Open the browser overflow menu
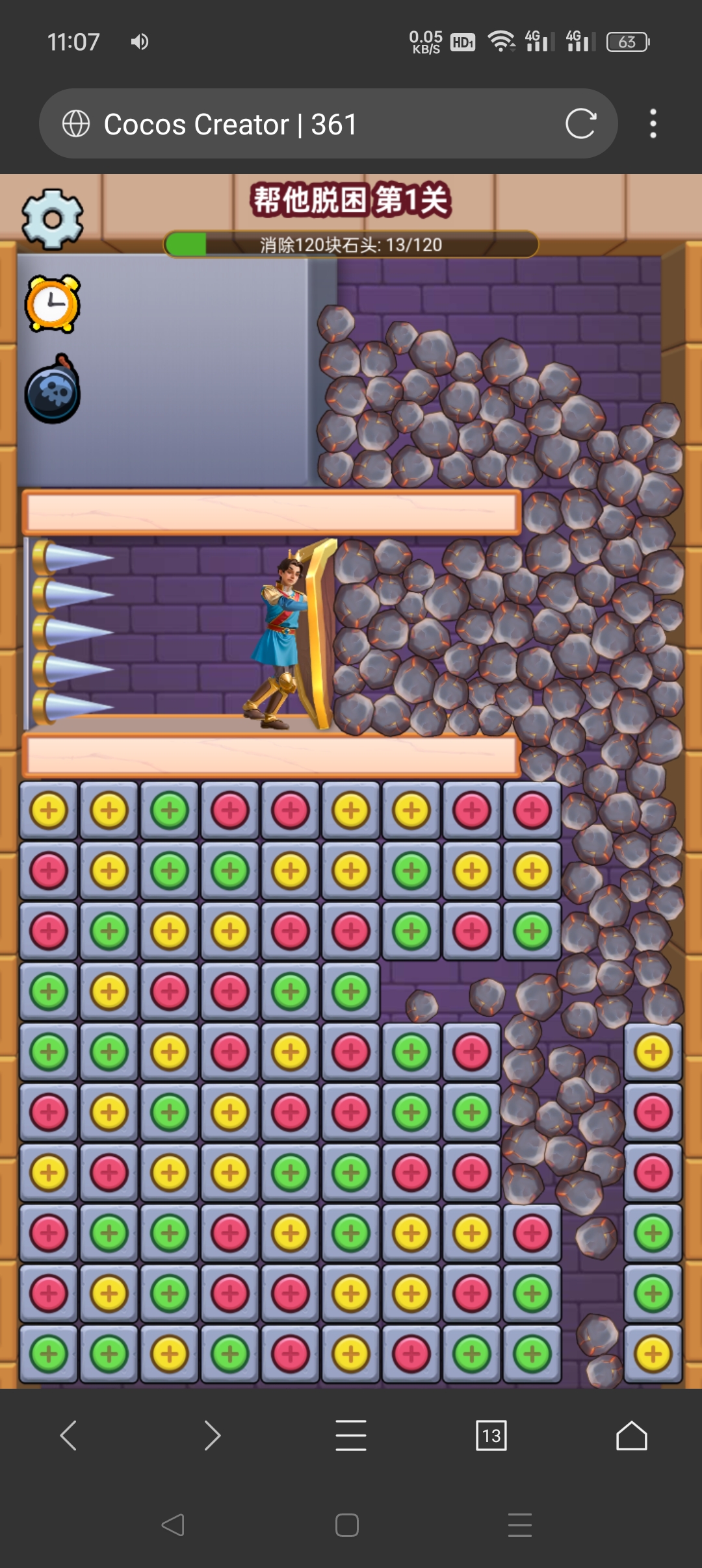The image size is (702, 1568). pos(653,123)
